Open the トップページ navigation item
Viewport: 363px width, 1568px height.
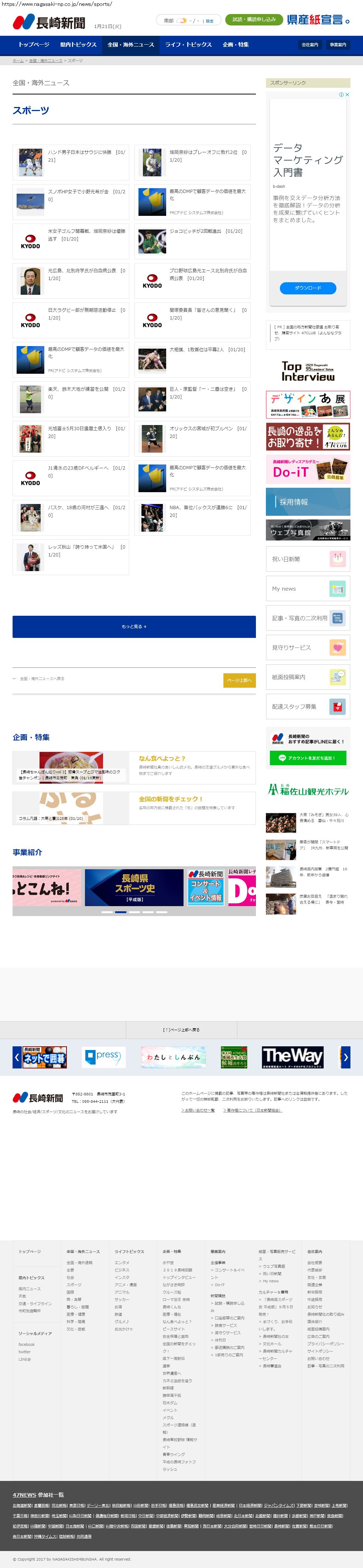point(34,45)
